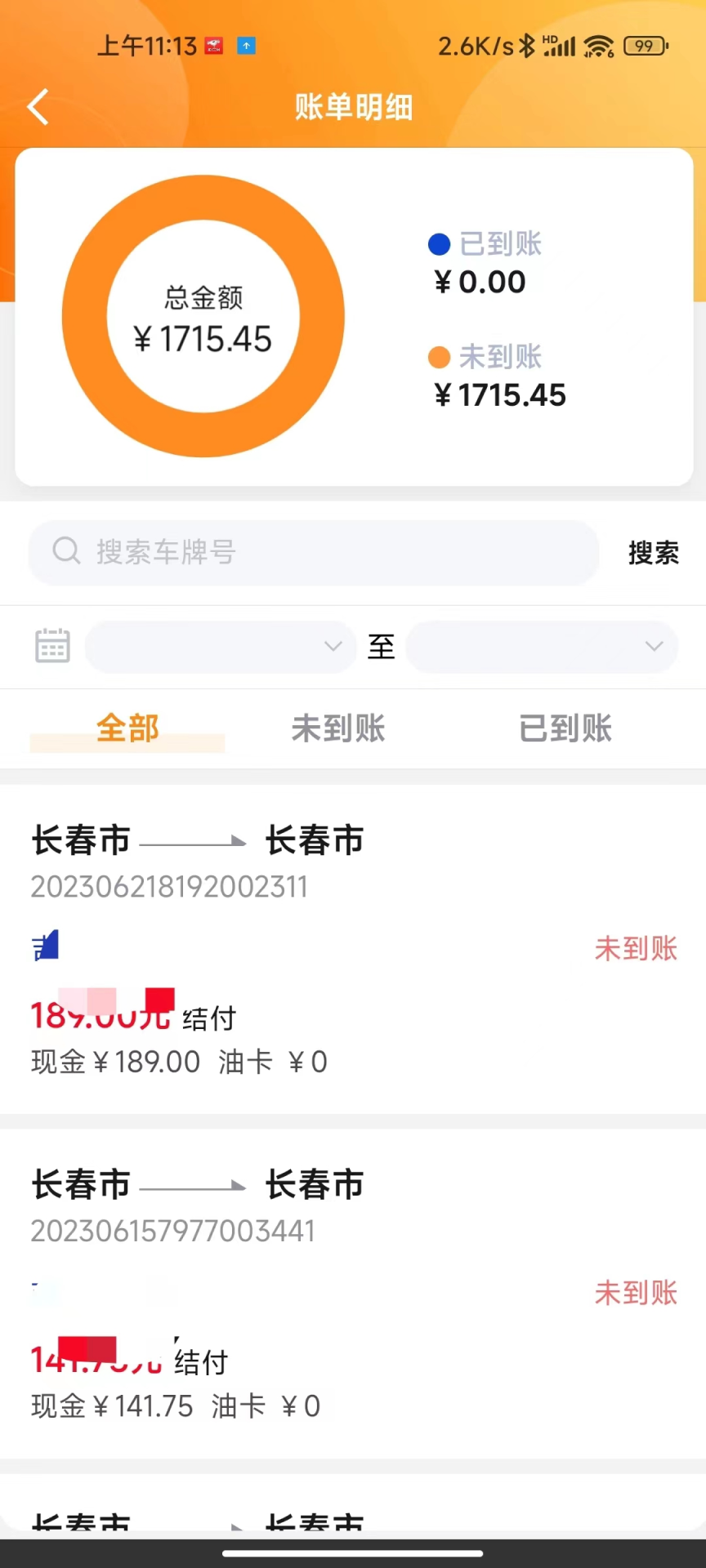The image size is (706, 1568).
Task: Expand the end date dropdown after 至
Action: (x=541, y=646)
